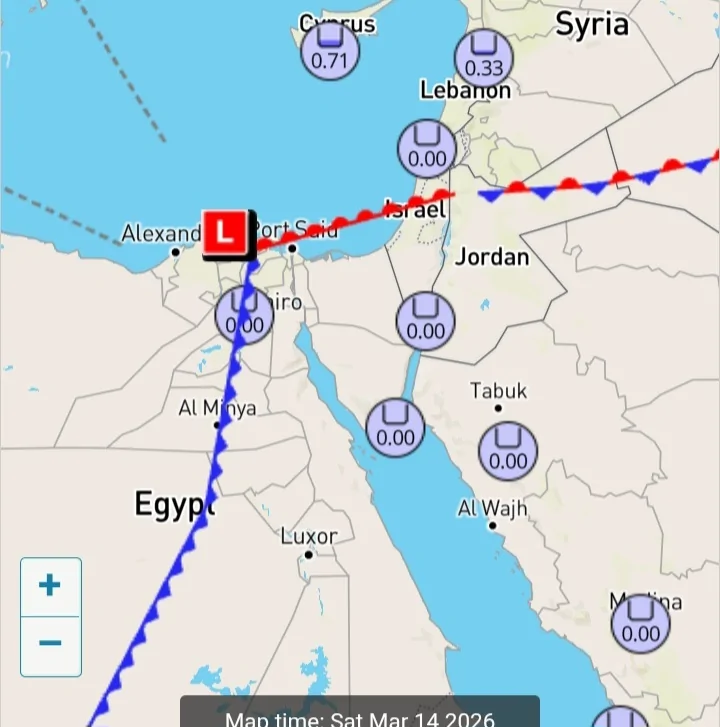Select the precipitation marker near Tabuk
Screen dimensions: 720x727
pos(508,451)
